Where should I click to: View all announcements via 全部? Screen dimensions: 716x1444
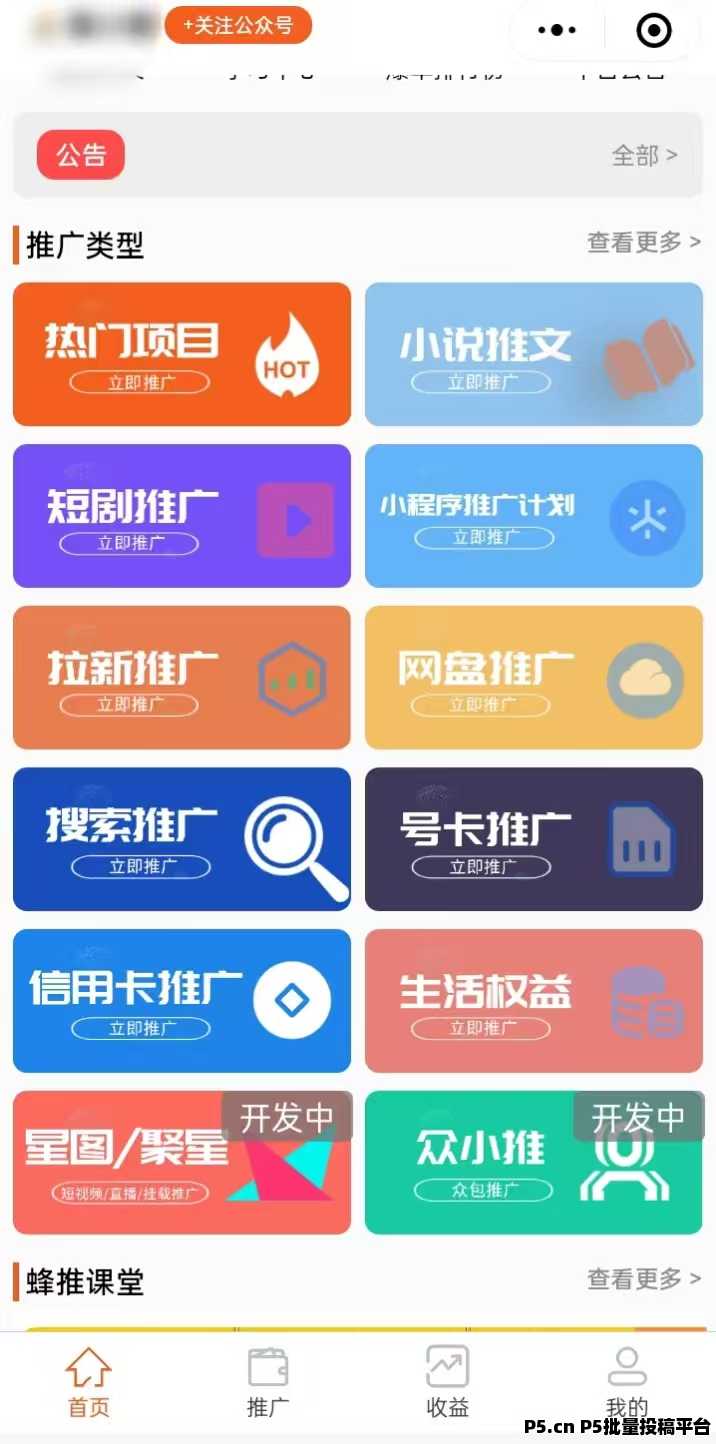click(x=644, y=155)
